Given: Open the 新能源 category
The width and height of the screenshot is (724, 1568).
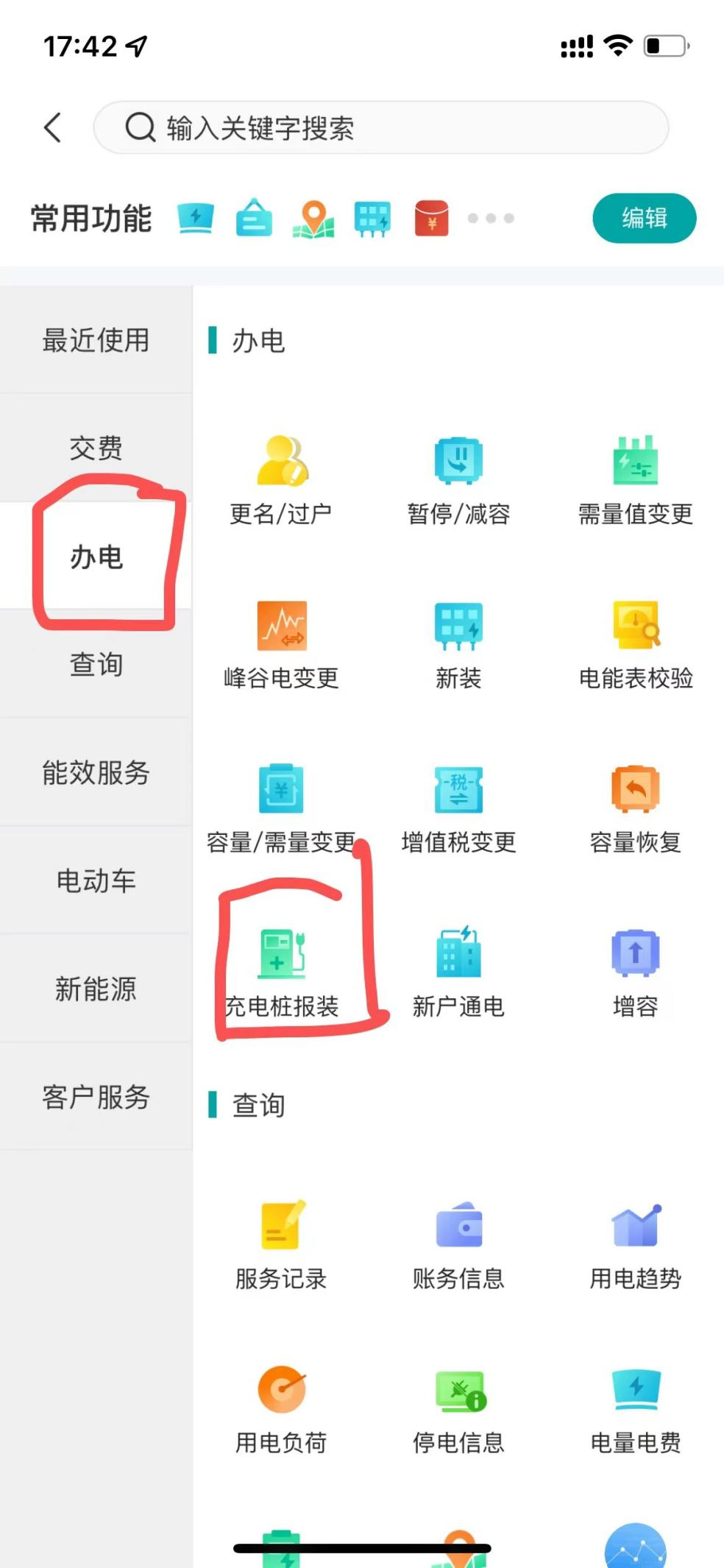Looking at the screenshot, I should [96, 989].
